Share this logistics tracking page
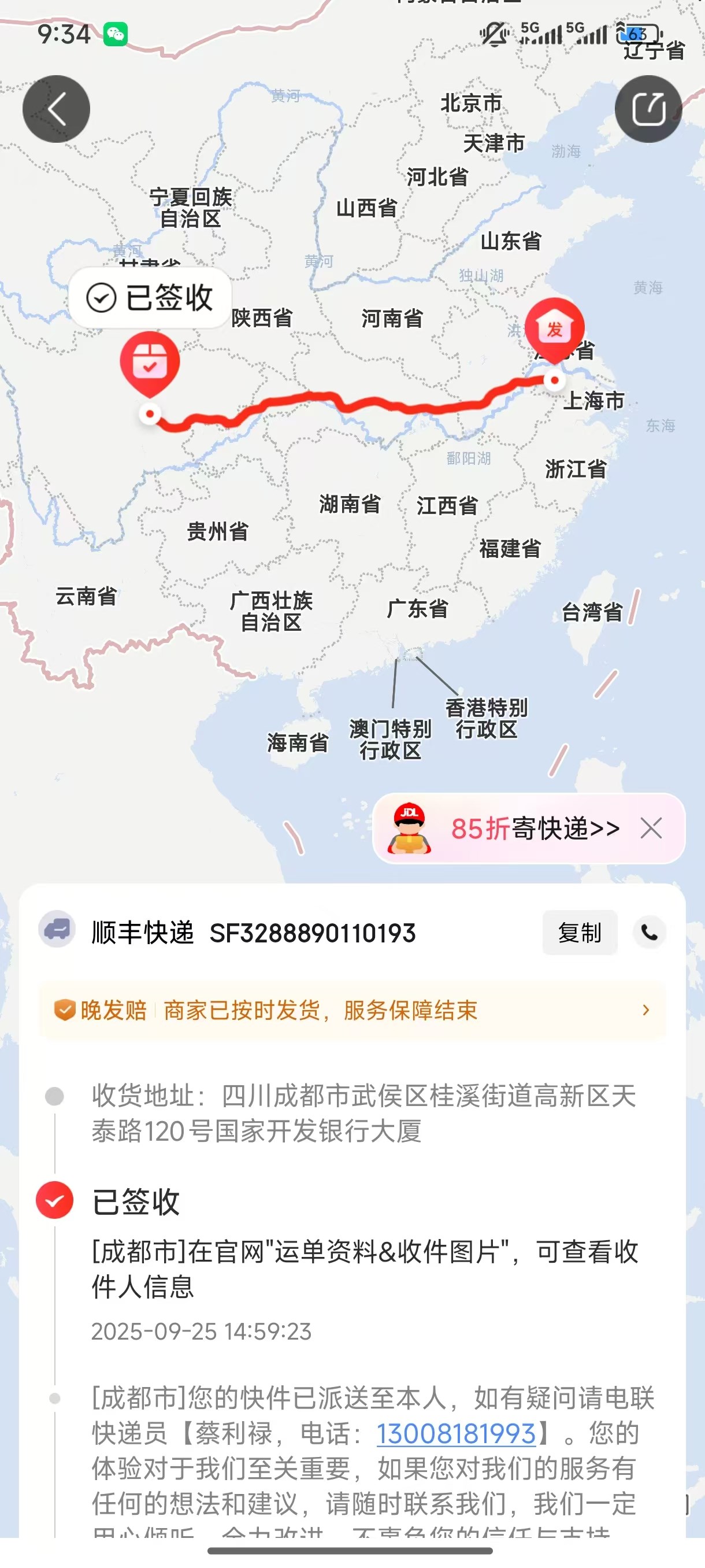 [648, 110]
